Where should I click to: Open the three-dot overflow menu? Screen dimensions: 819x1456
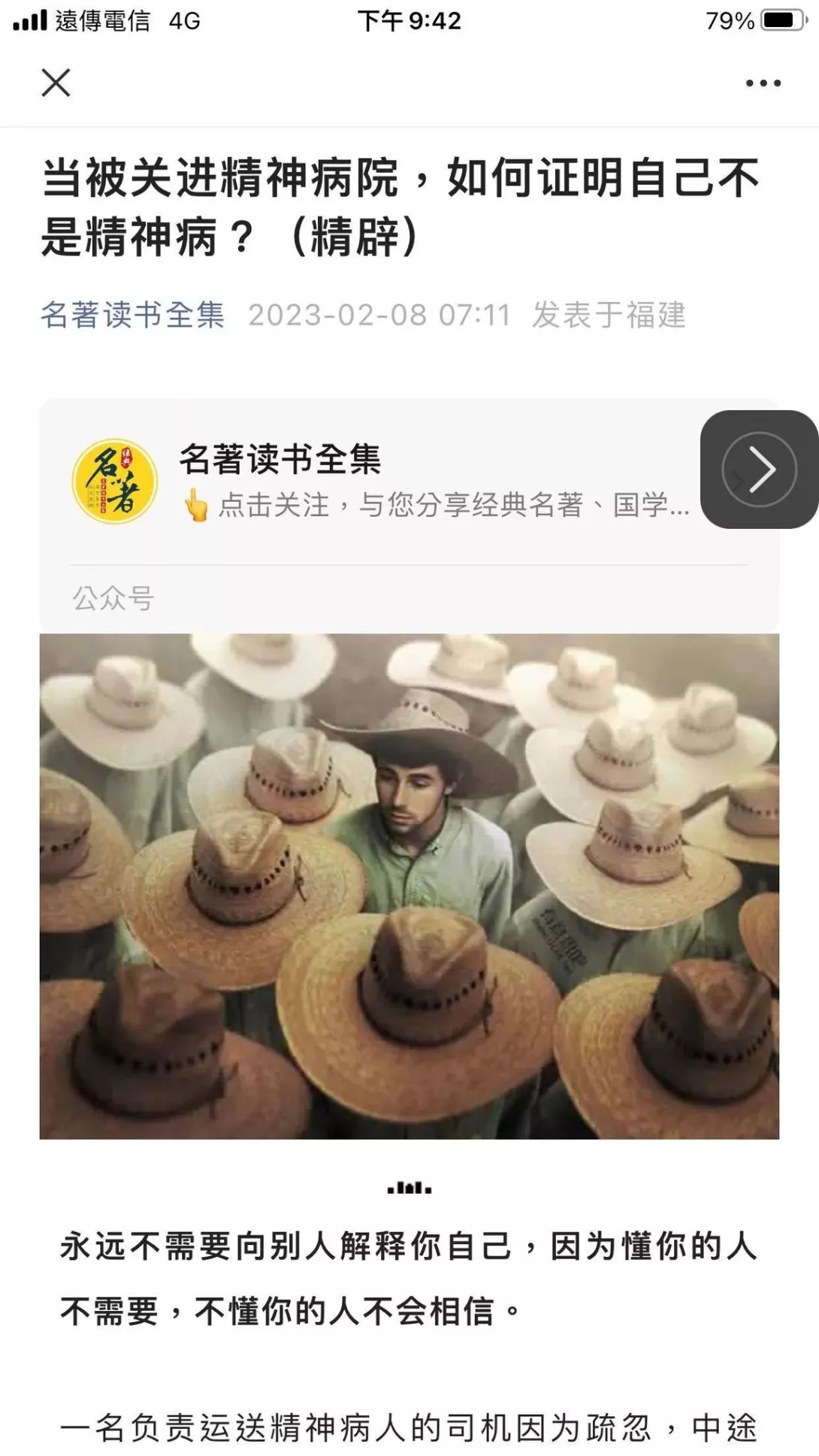(x=763, y=83)
